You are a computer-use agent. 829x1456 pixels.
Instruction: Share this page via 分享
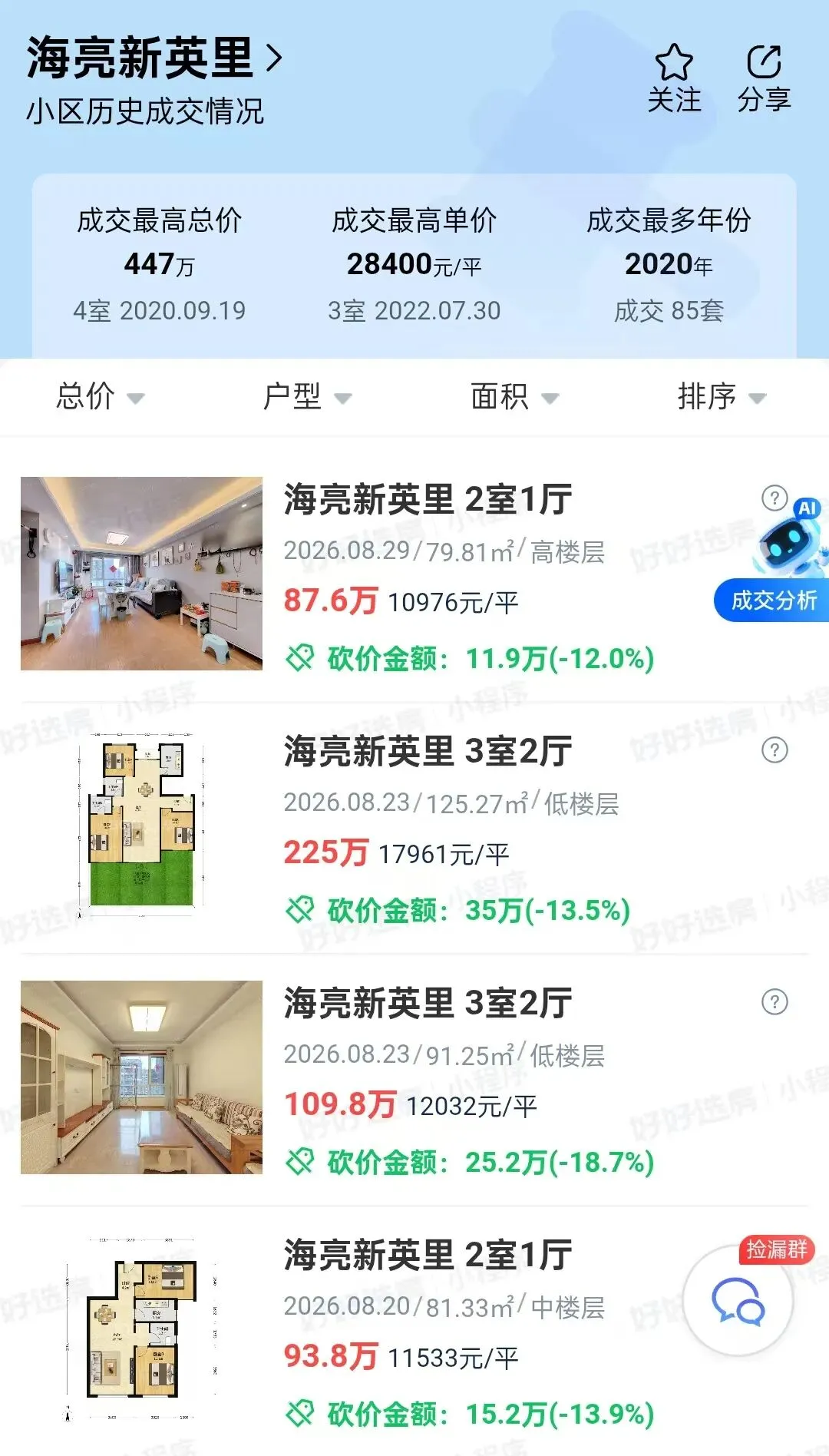764,79
